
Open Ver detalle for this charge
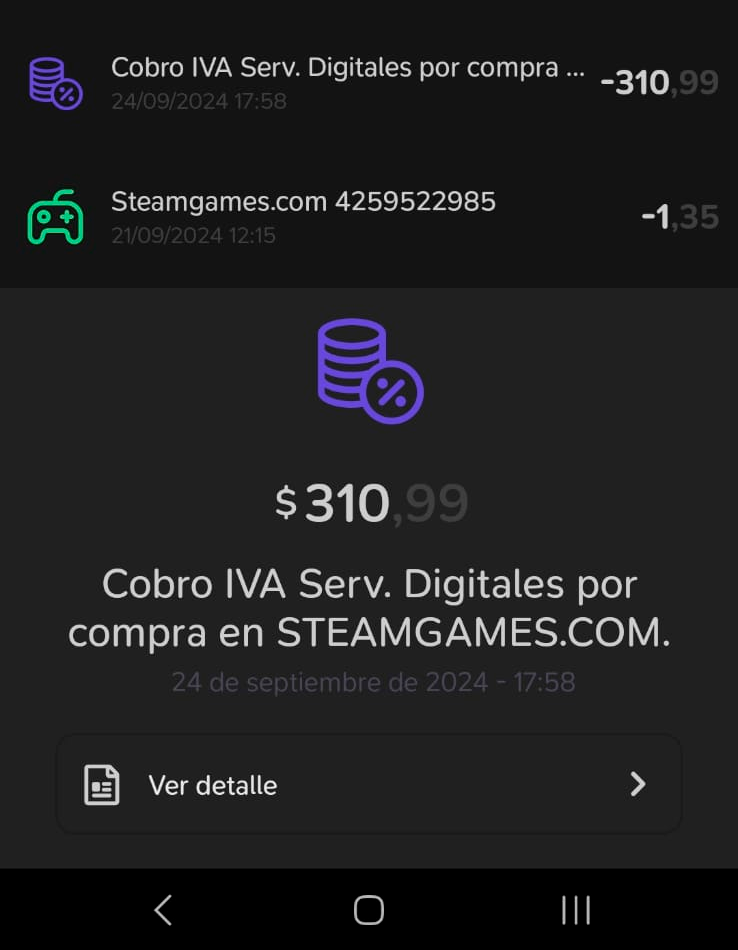pyautogui.click(x=368, y=785)
